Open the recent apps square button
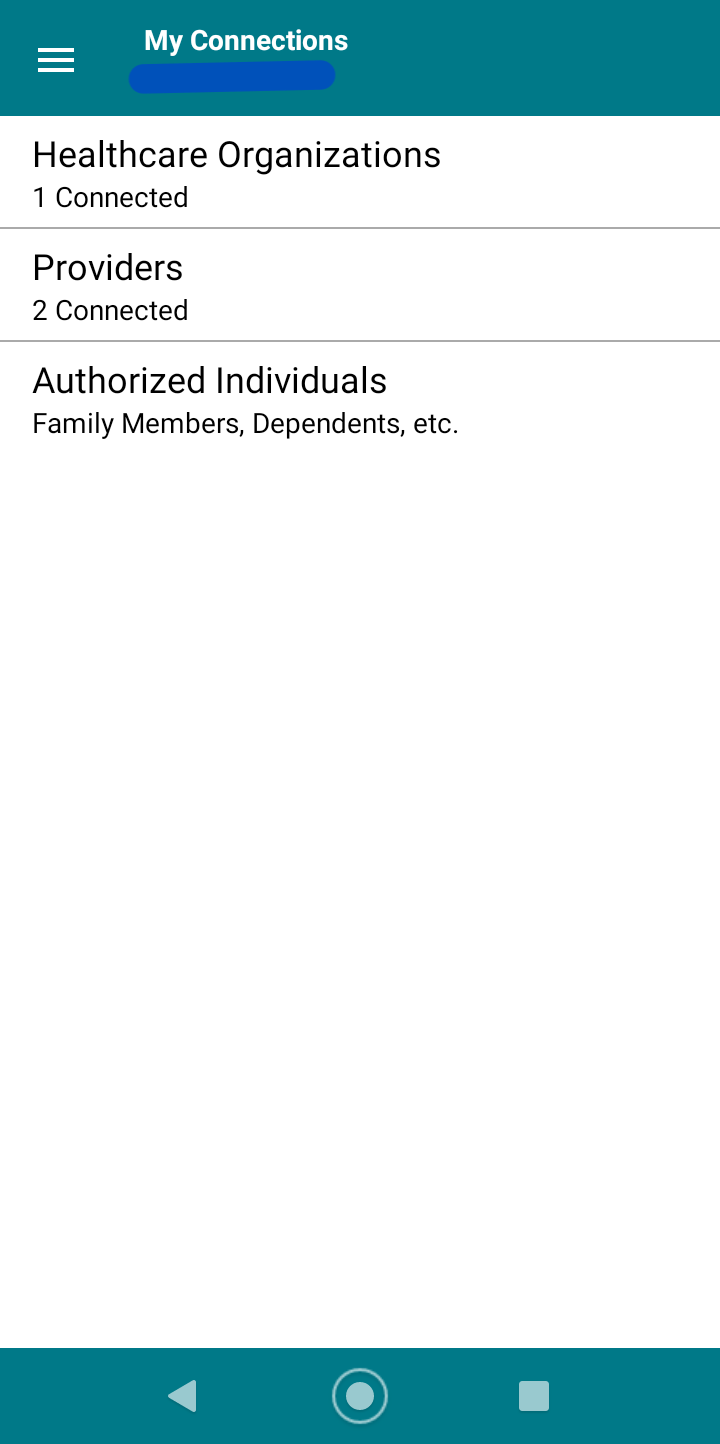Viewport: 720px width, 1444px height. click(533, 1395)
